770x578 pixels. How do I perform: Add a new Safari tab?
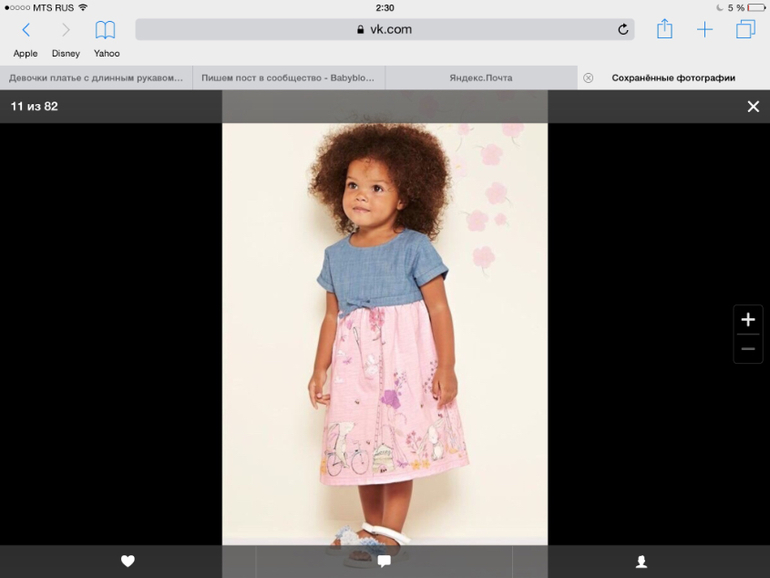pyautogui.click(x=705, y=30)
